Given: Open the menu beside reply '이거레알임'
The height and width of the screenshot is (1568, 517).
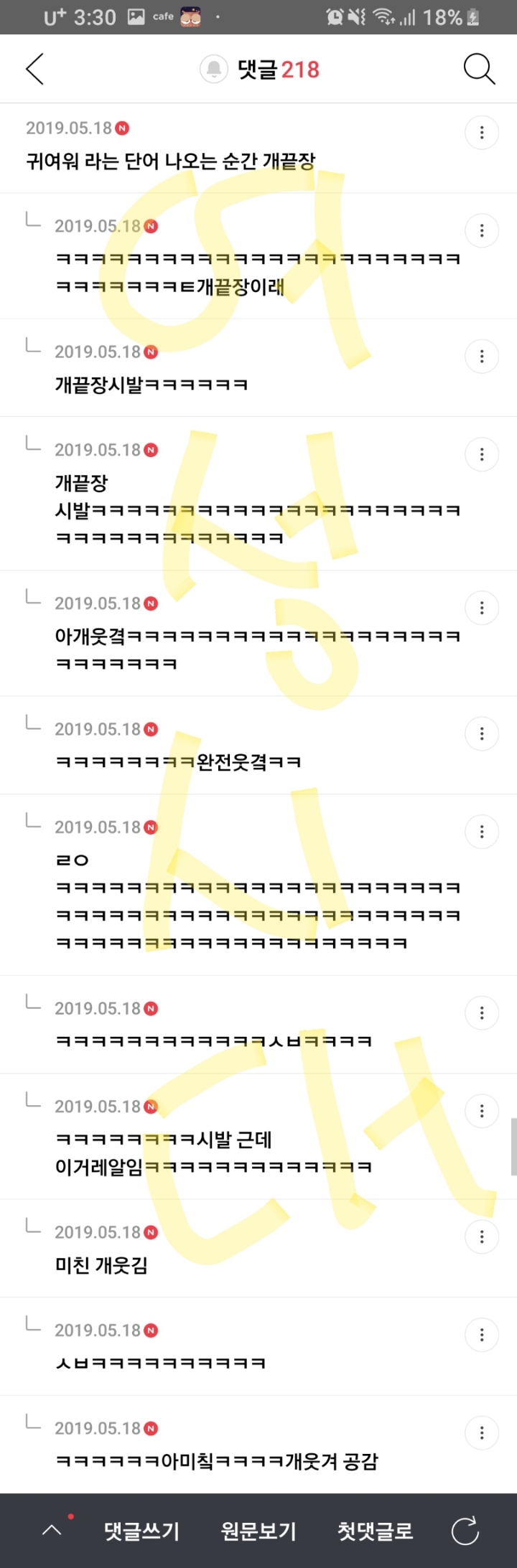Looking at the screenshot, I should (x=482, y=1112).
